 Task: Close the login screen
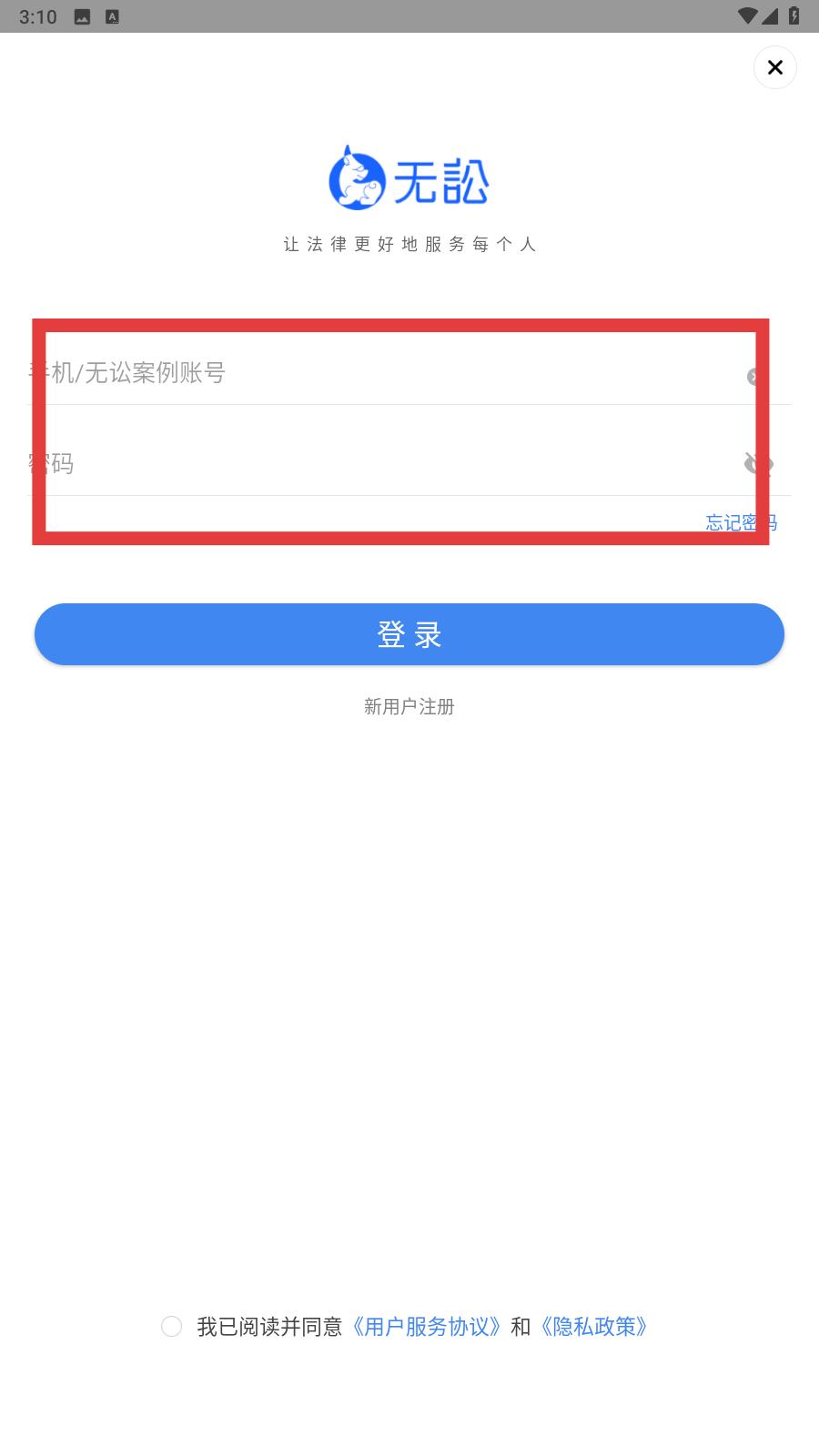(x=775, y=67)
